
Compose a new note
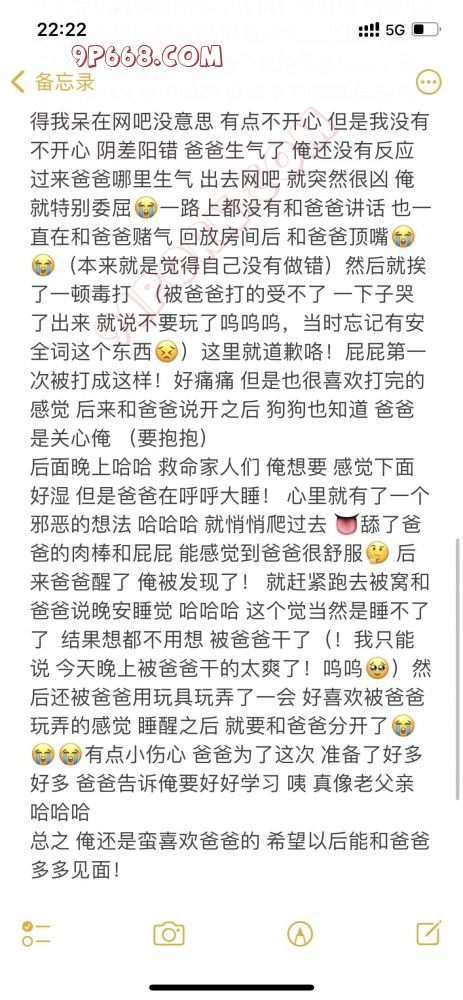[x=429, y=932]
